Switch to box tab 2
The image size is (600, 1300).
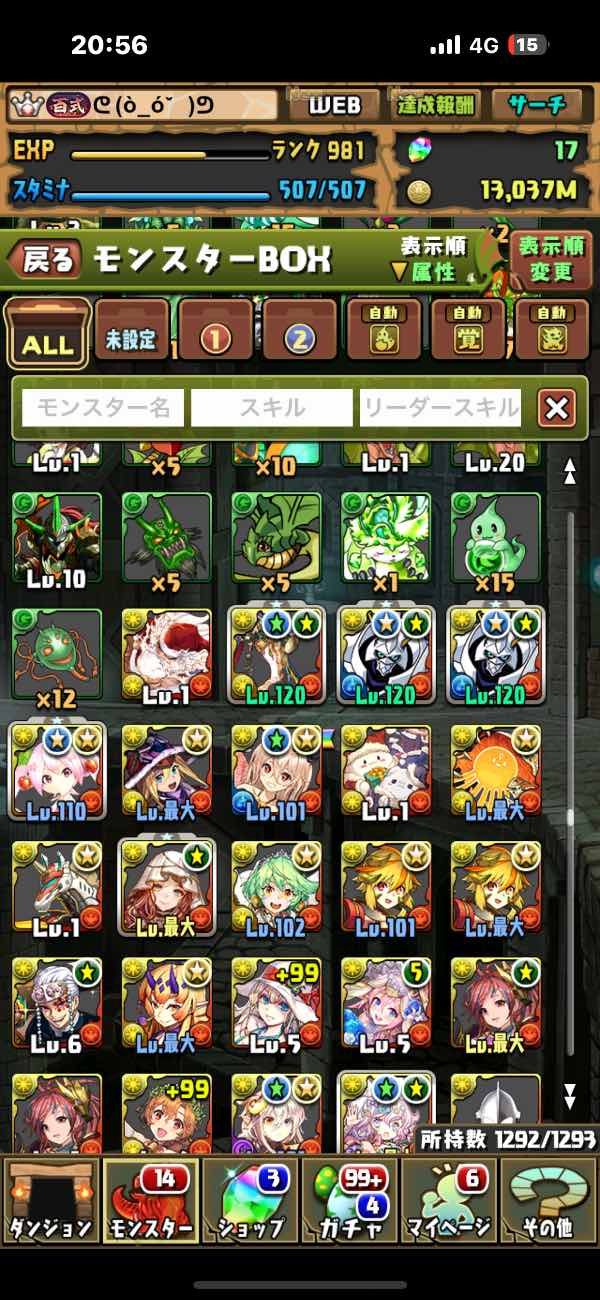pyautogui.click(x=300, y=333)
